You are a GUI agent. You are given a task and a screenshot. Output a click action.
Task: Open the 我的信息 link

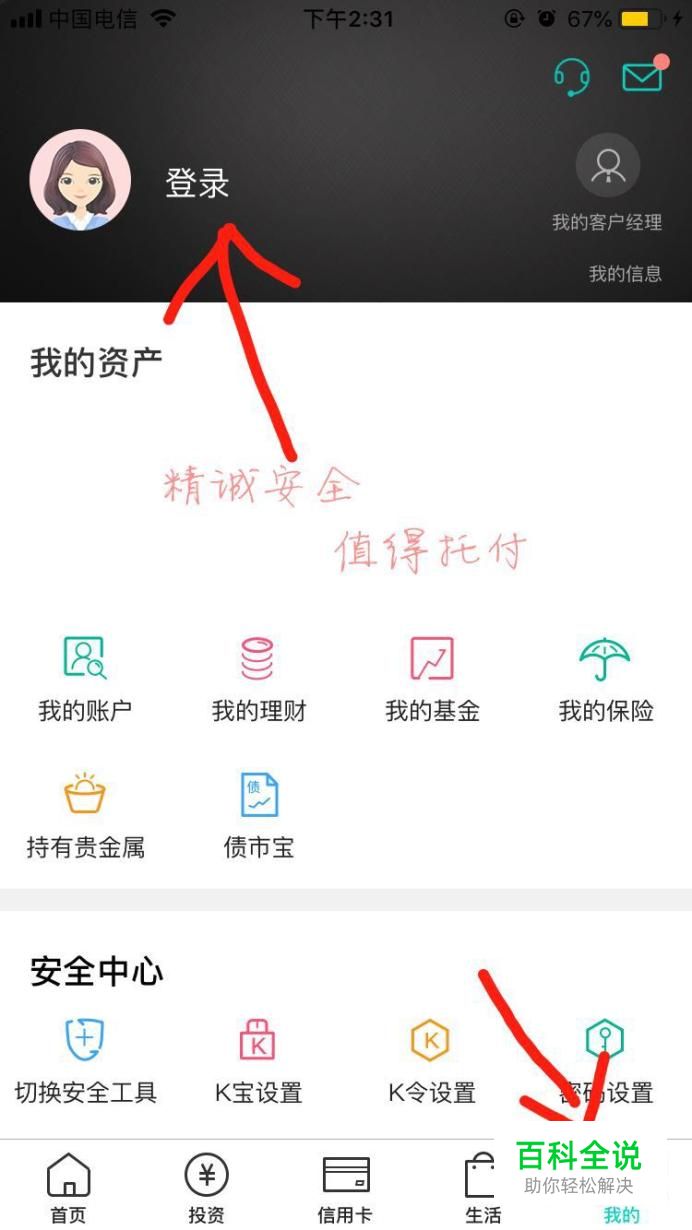pos(625,273)
